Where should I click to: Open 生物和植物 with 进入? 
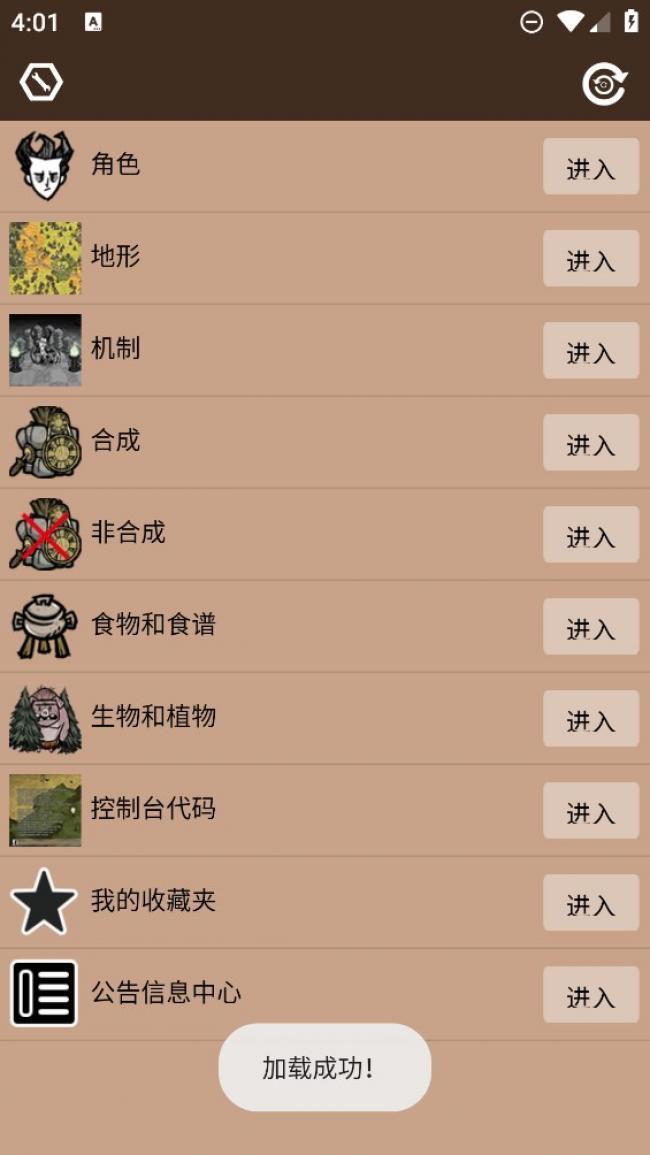click(x=590, y=719)
